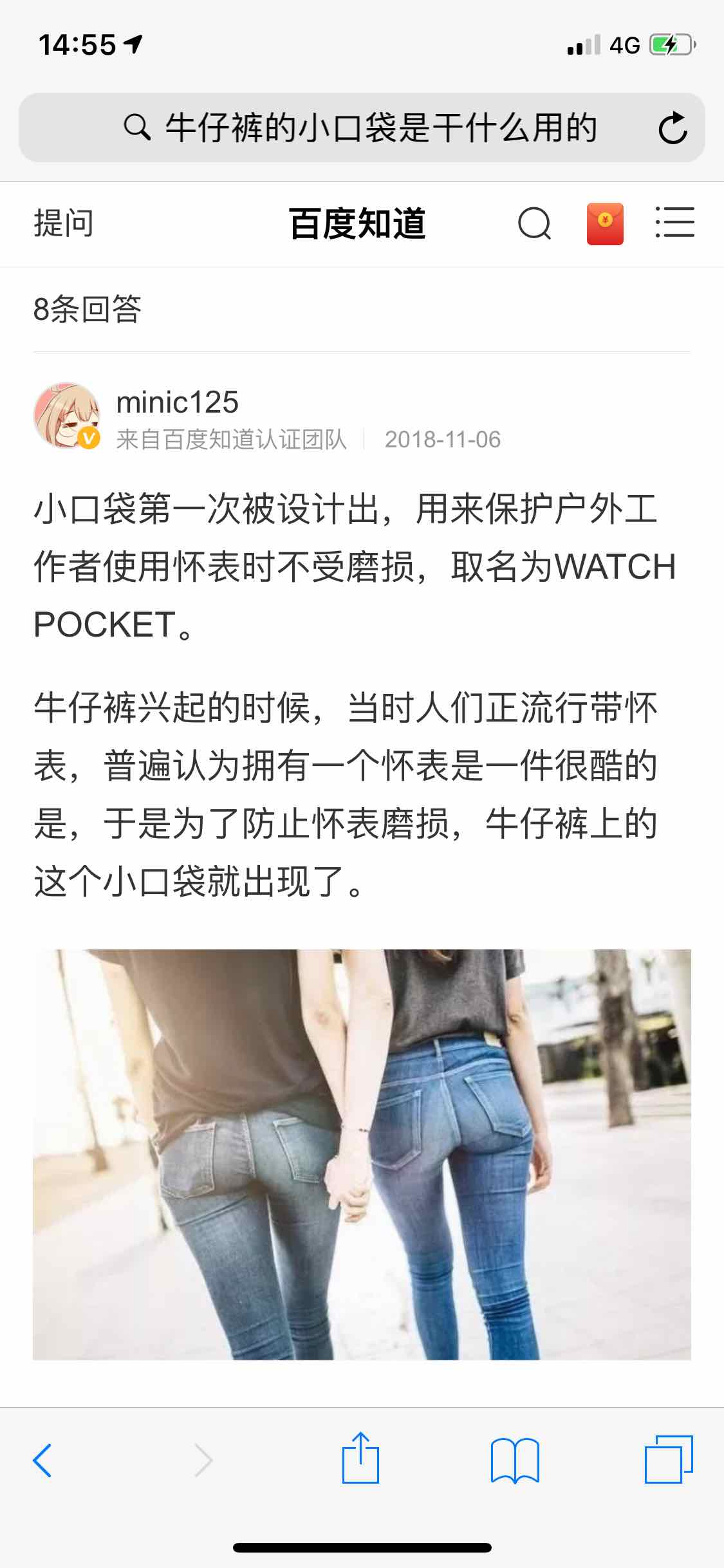This screenshot has width=724, height=1568.
Task: View the jeans photo in the answer
Action: 362,1154
